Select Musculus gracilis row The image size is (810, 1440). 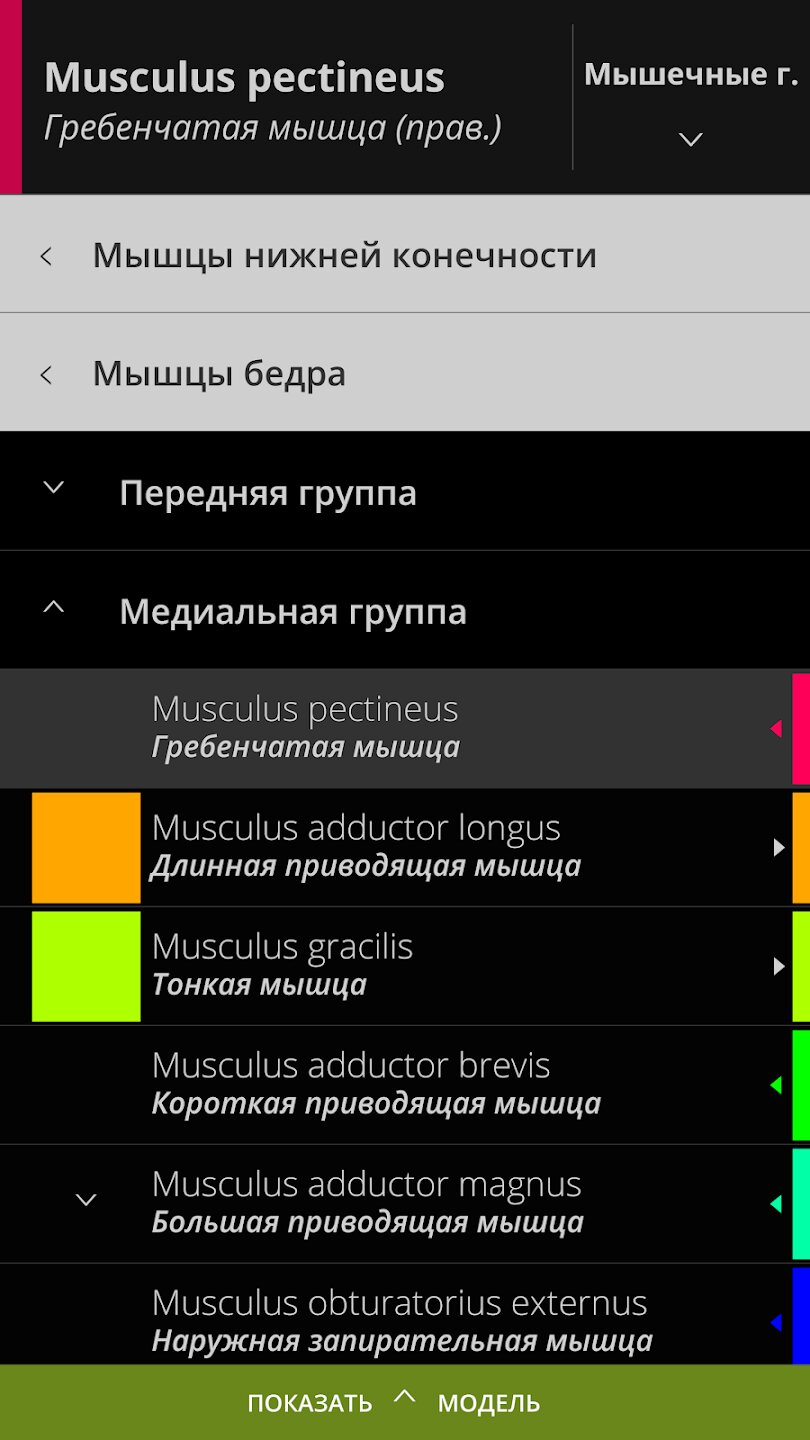click(400, 966)
